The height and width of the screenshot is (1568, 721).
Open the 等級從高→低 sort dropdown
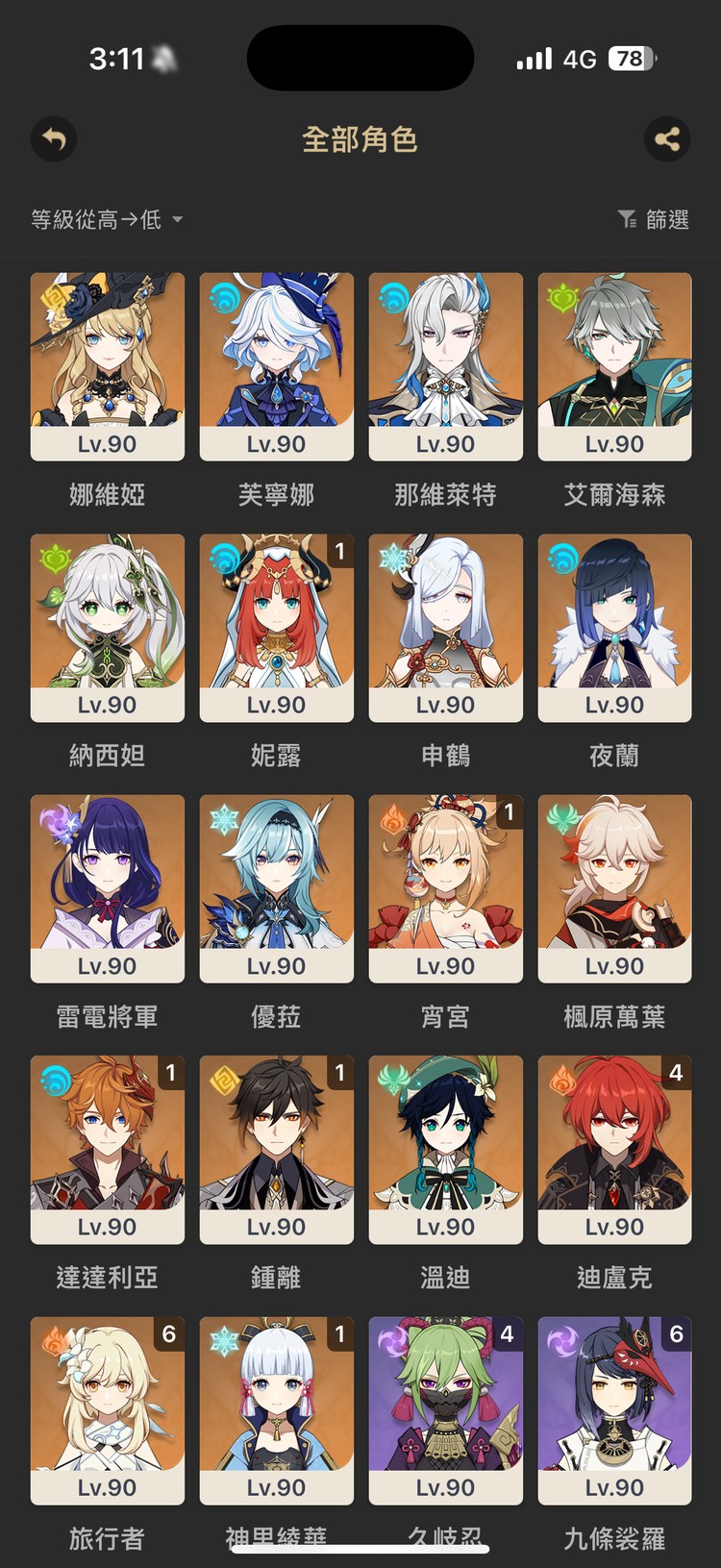pos(107,220)
